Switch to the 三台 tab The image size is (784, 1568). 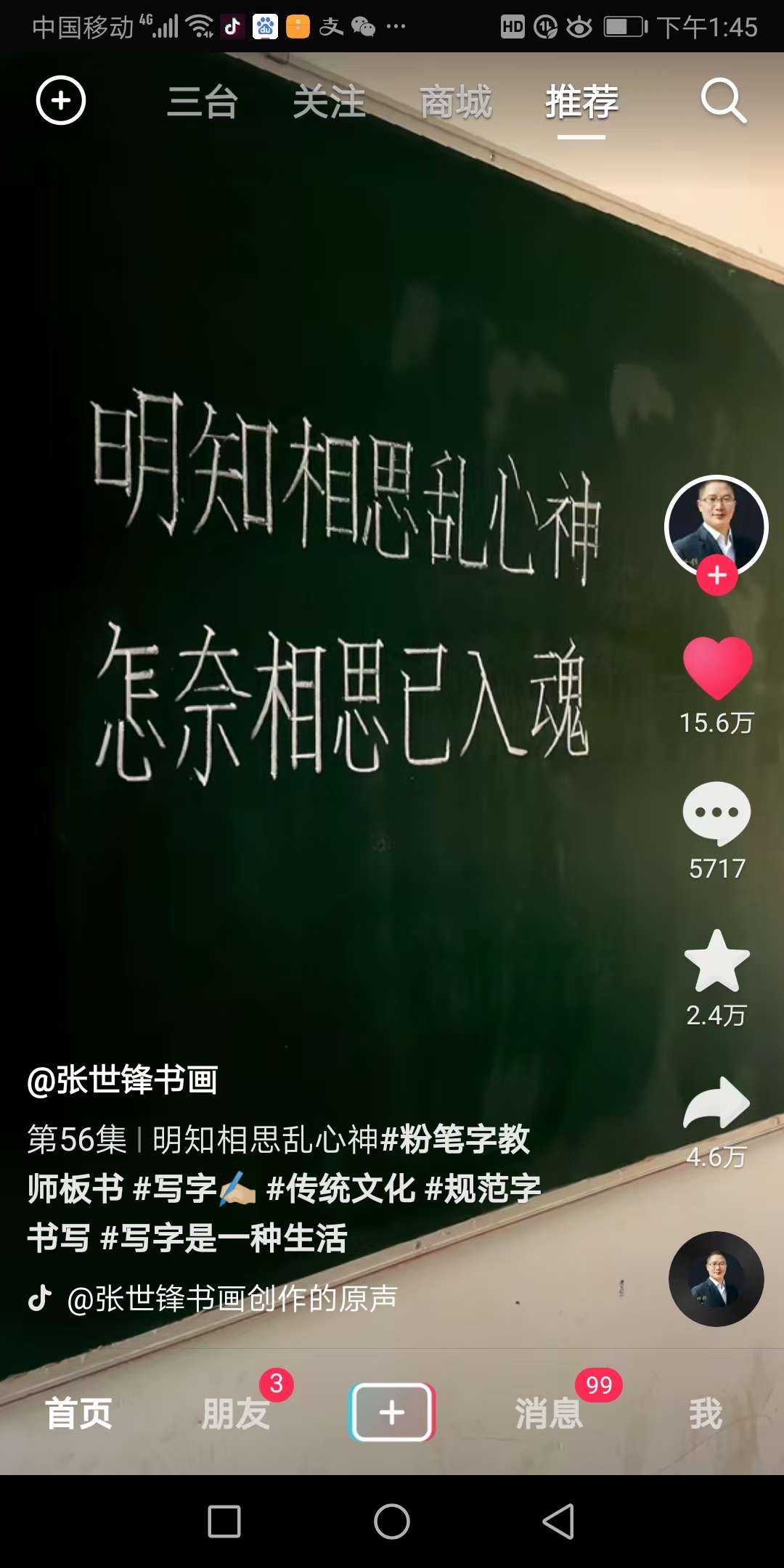(203, 102)
